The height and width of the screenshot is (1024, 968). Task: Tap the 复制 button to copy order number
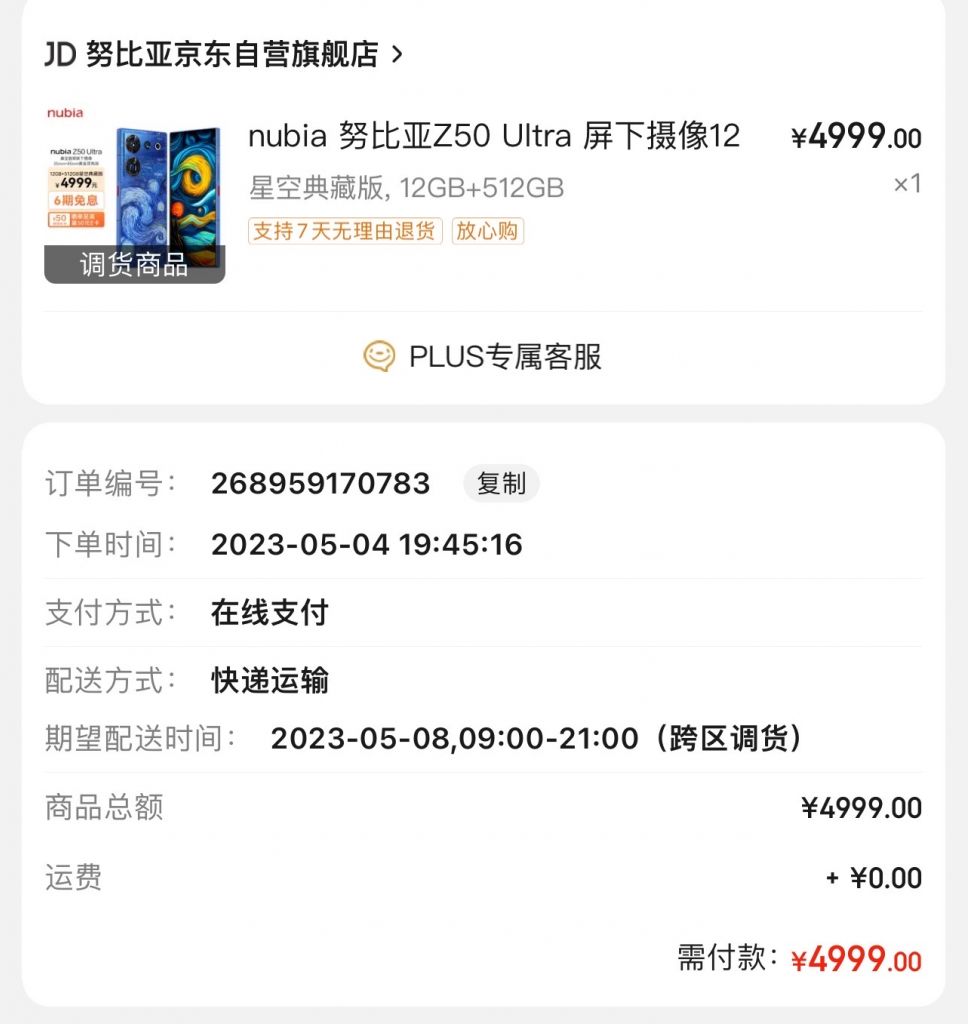tap(501, 484)
